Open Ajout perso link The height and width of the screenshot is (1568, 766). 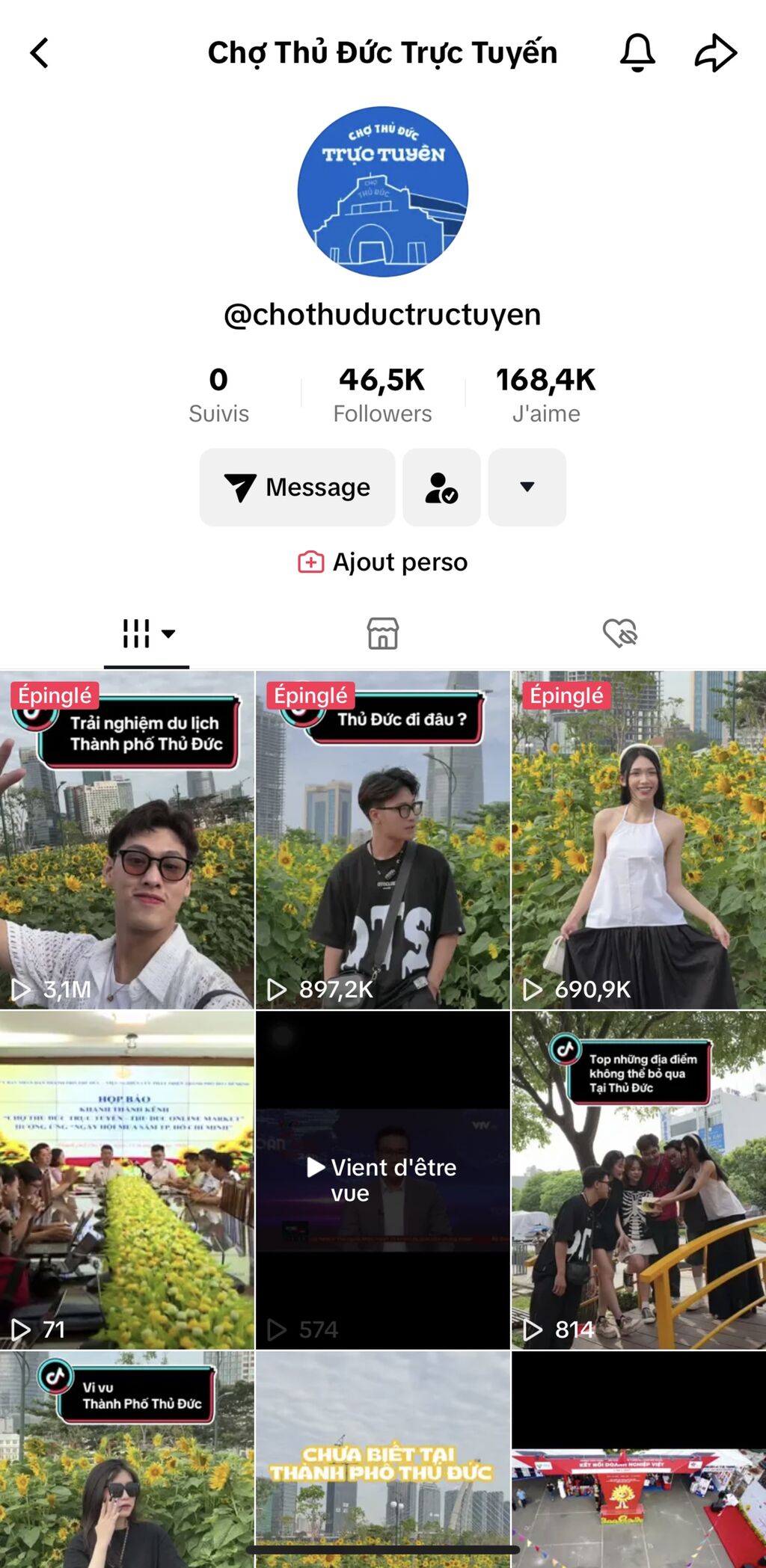(382, 562)
